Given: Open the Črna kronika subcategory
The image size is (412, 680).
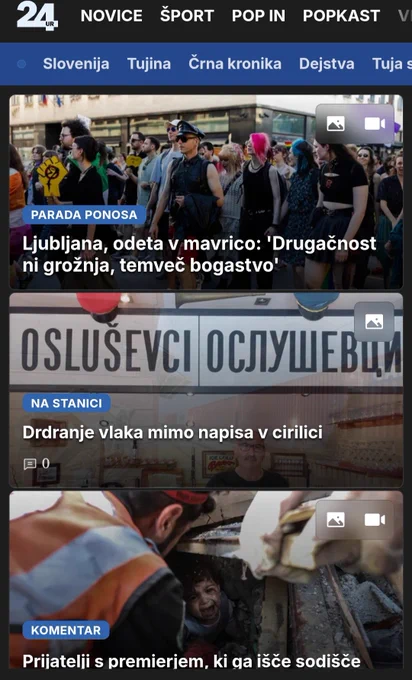Looking at the screenshot, I should click(x=235, y=63).
